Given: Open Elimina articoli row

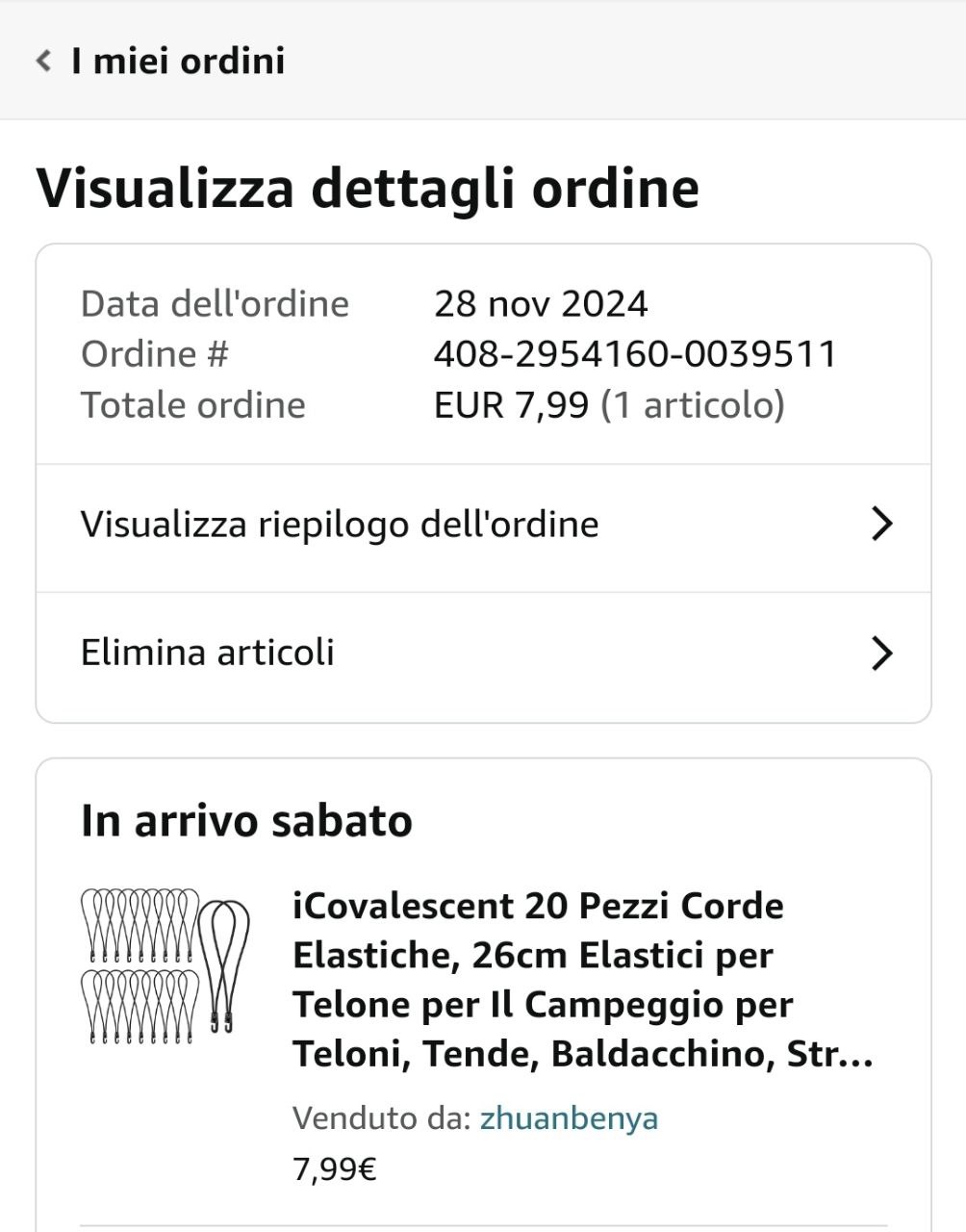Looking at the screenshot, I should click(483, 654).
